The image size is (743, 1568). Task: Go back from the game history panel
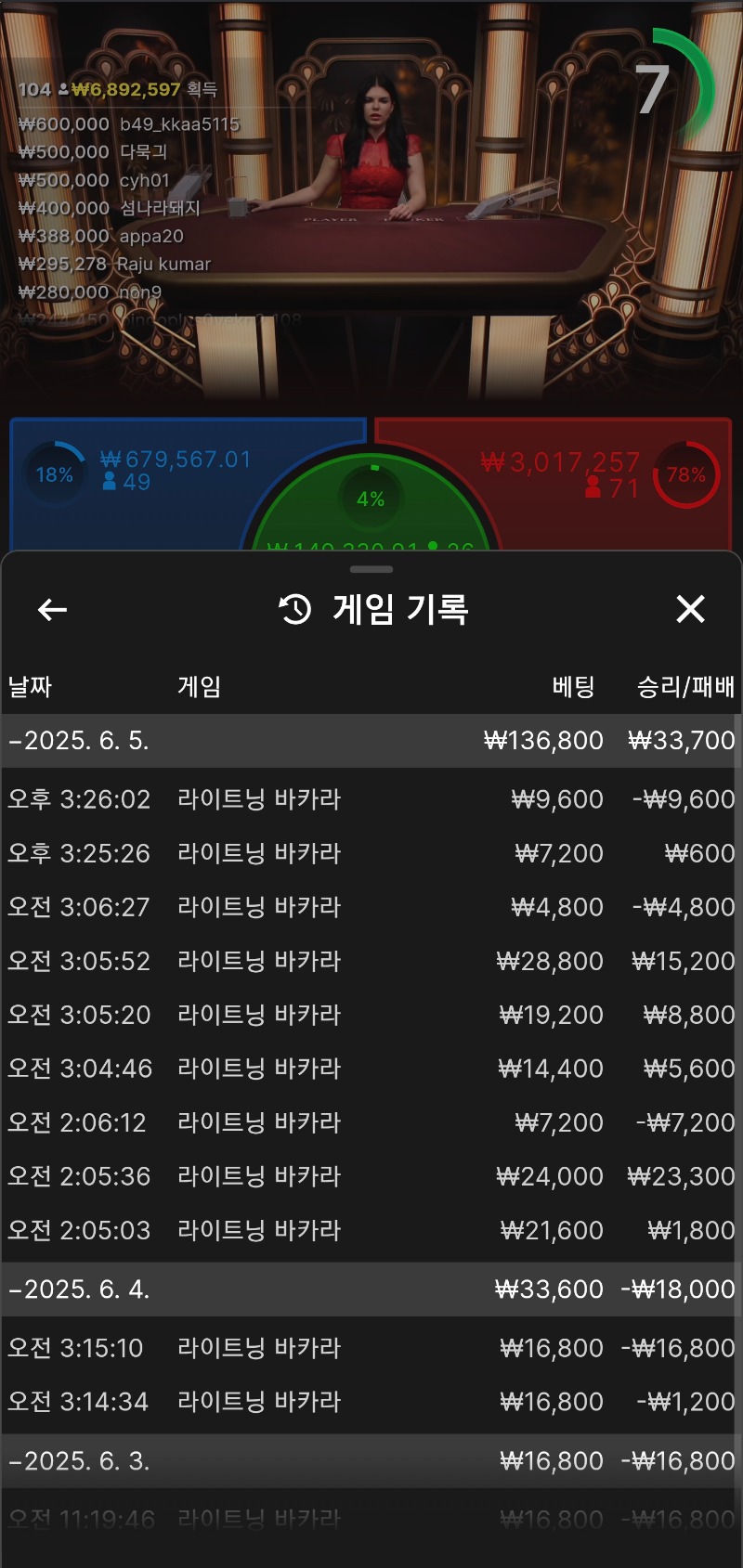[x=52, y=610]
